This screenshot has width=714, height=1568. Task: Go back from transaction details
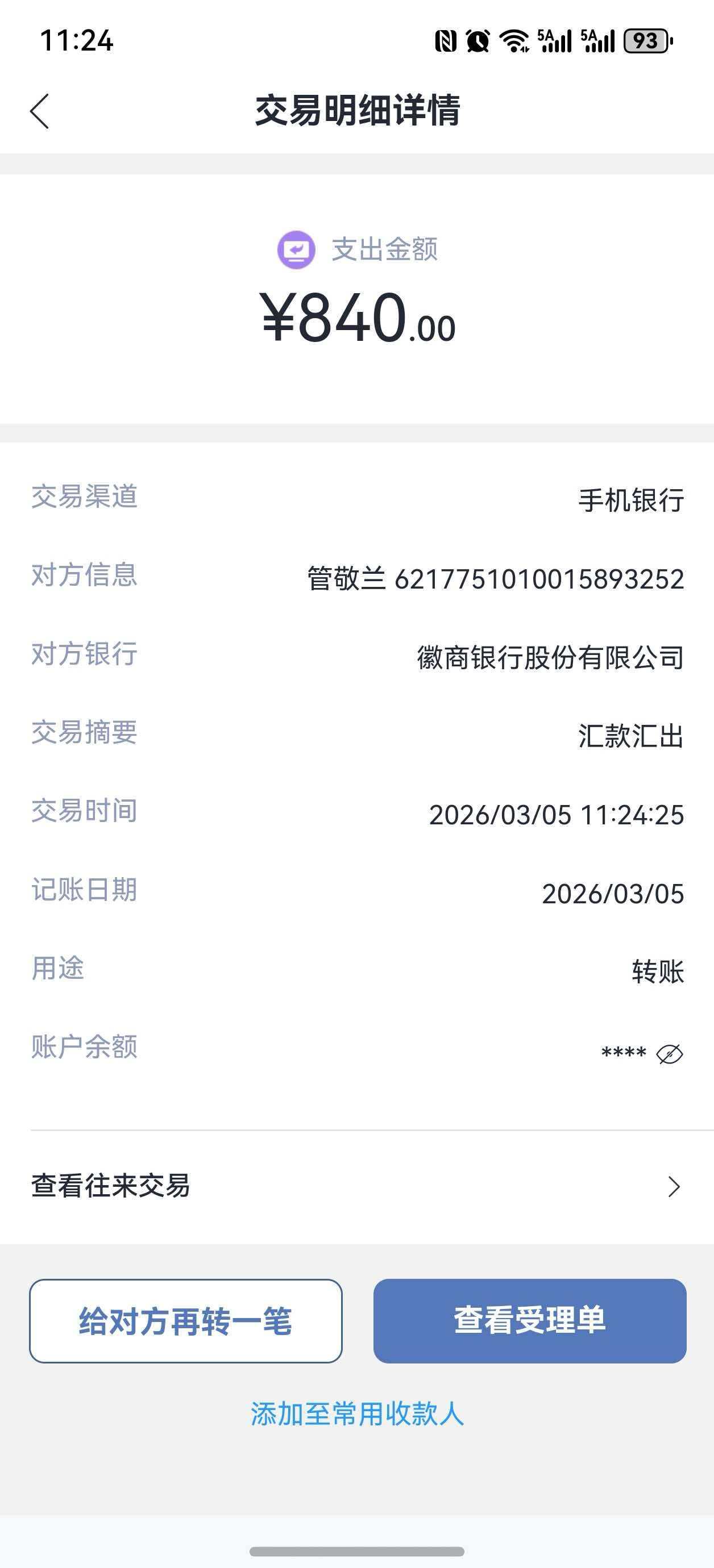(40, 111)
